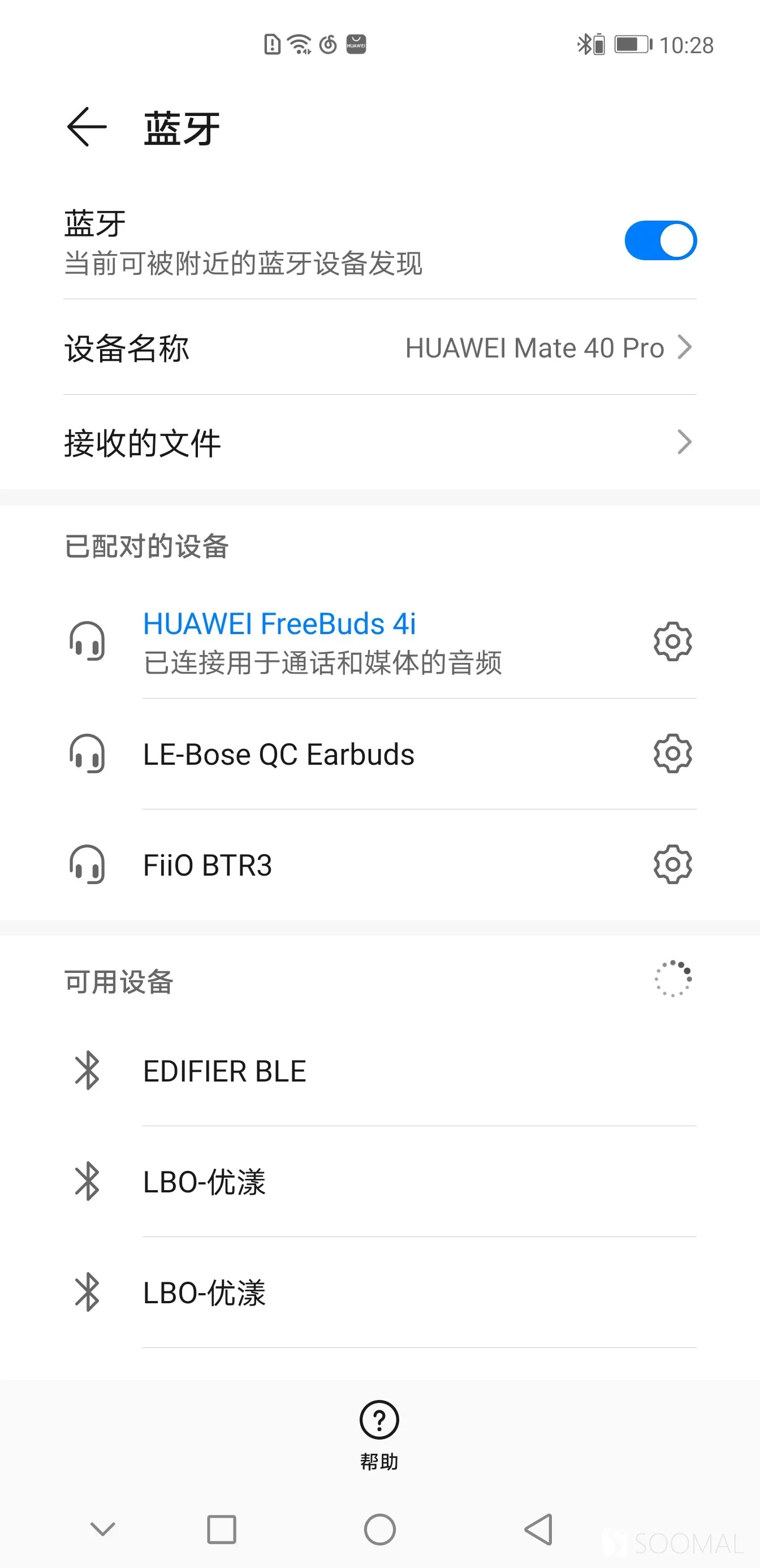Tap the system home button
This screenshot has height=1568, width=760.
379,1529
